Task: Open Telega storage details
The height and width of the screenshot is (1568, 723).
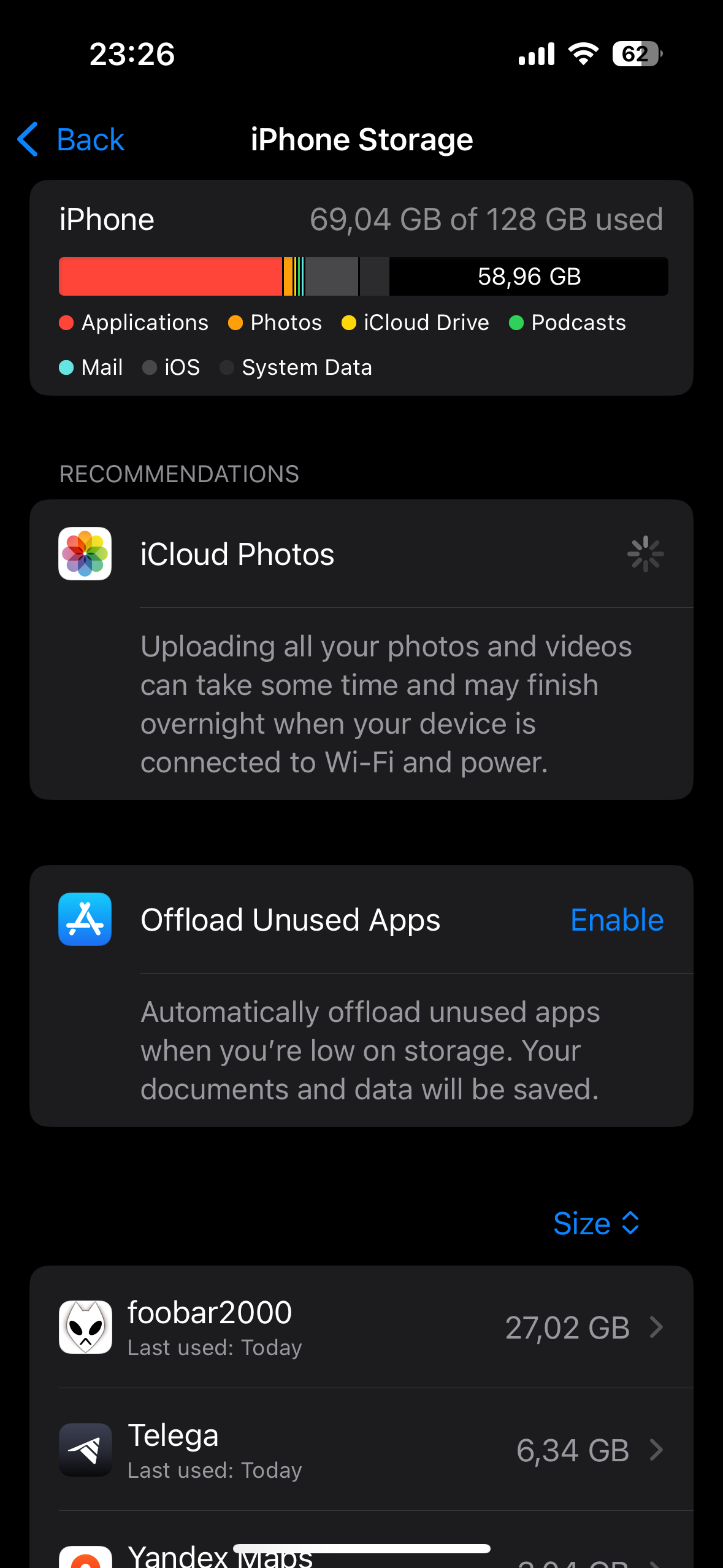Action: [x=361, y=1450]
